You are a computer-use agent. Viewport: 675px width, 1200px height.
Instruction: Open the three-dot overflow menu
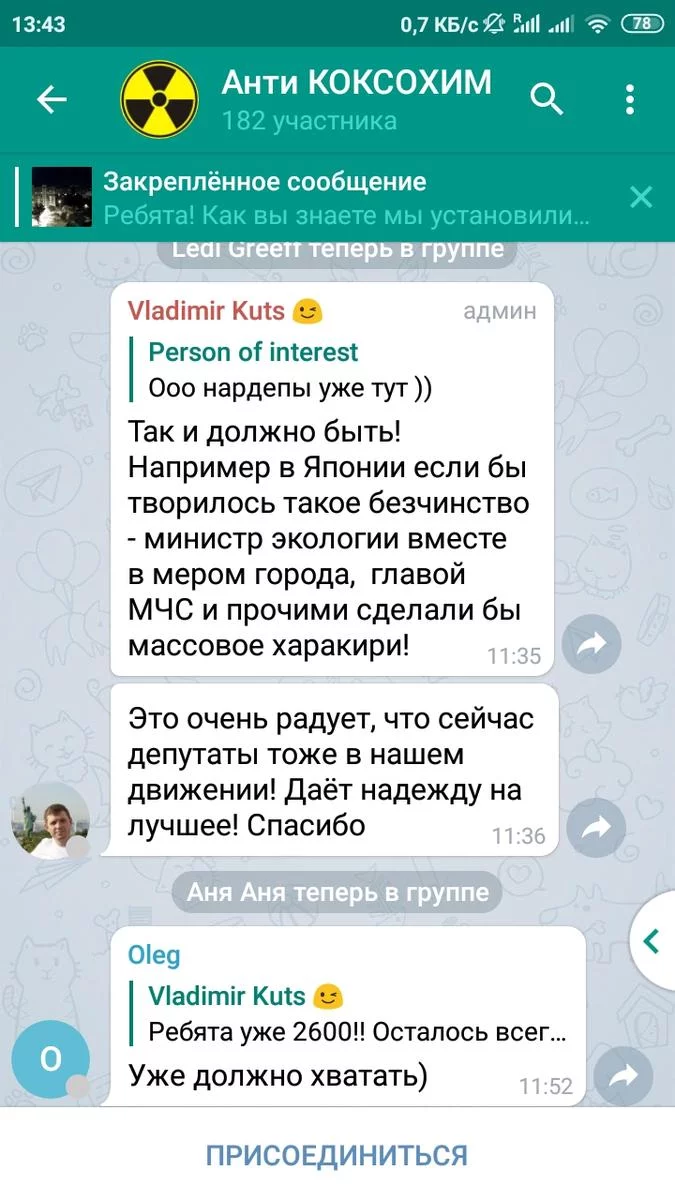(629, 99)
